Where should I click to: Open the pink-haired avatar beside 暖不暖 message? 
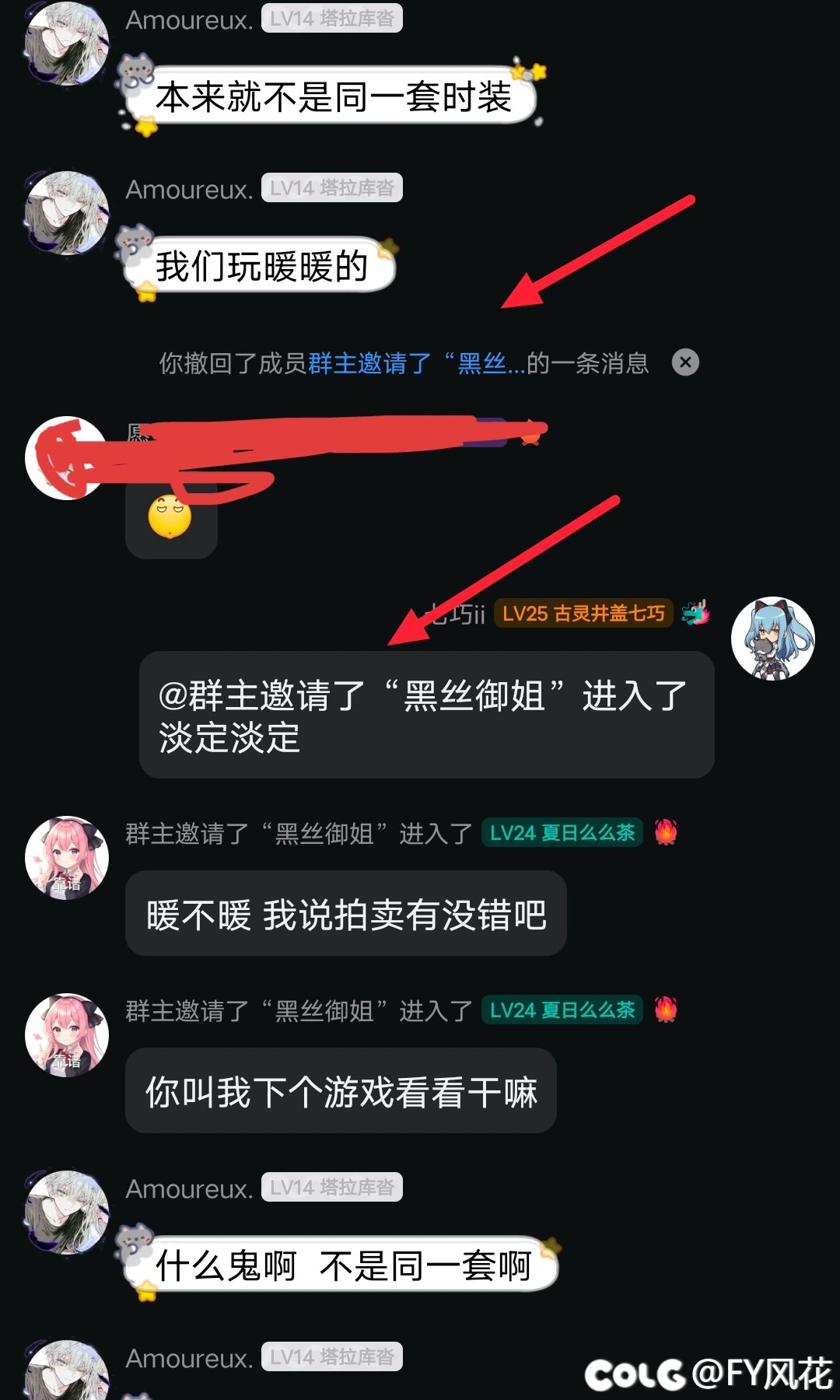point(67,858)
